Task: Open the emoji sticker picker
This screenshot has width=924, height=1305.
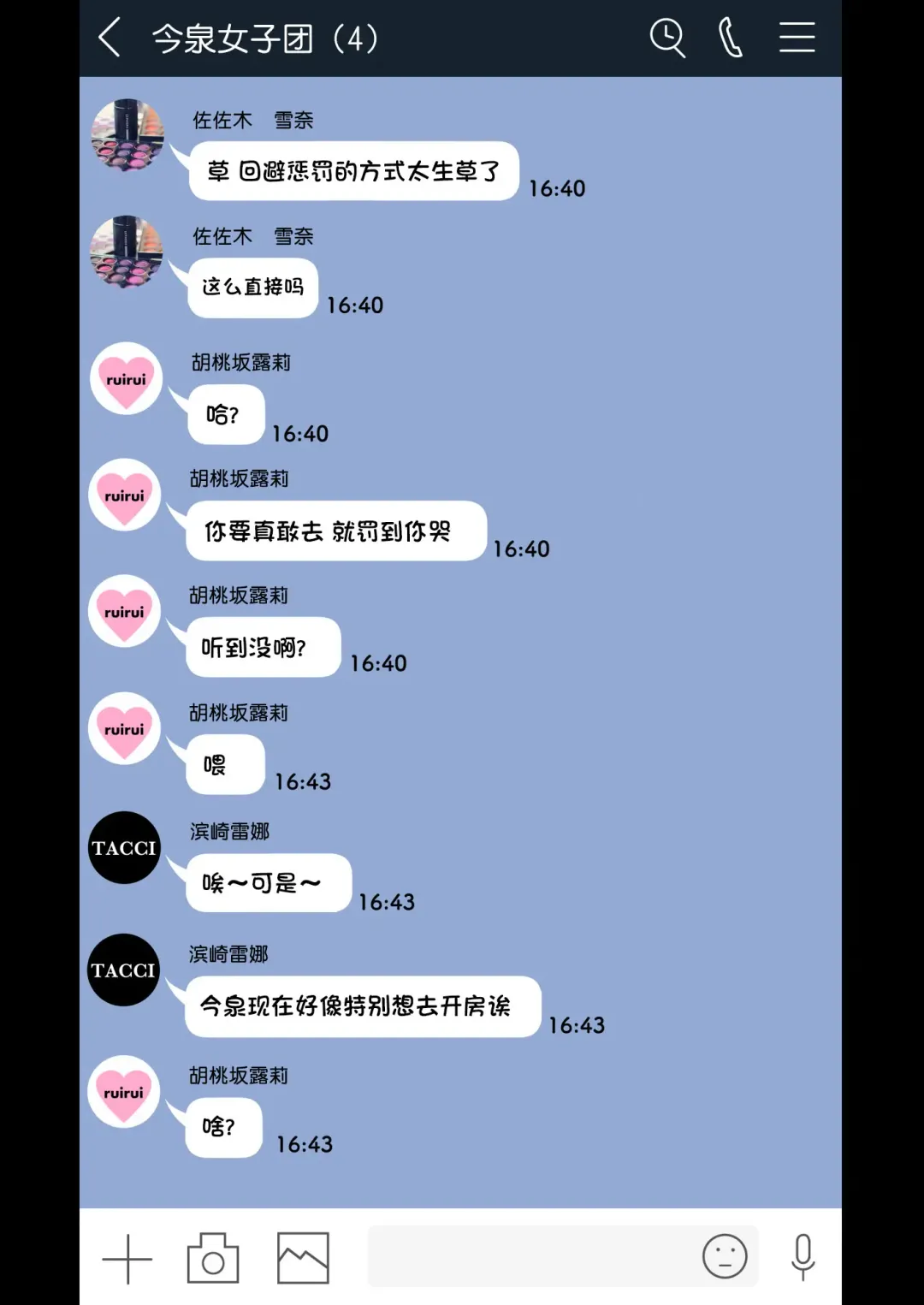Action: 725,1256
